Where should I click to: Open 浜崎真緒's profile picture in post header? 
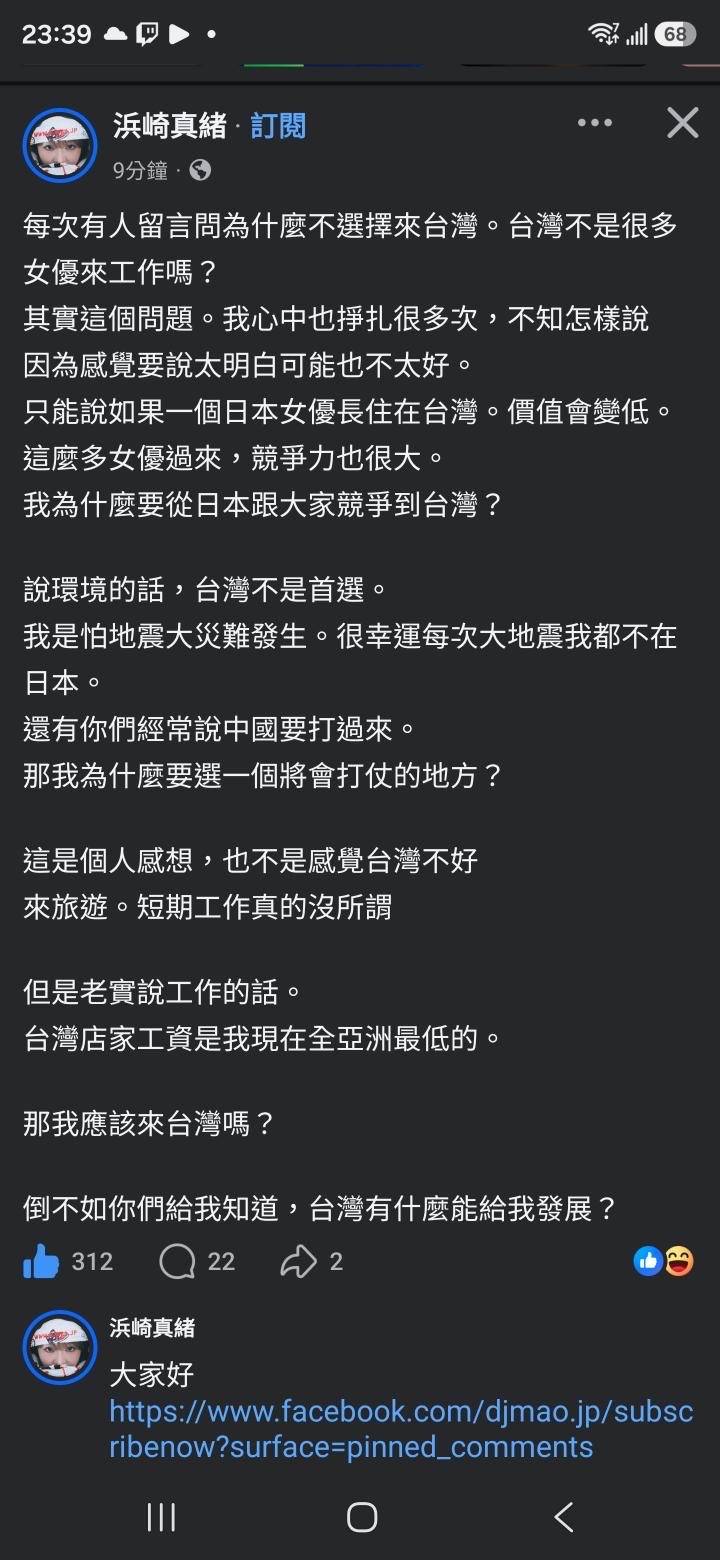tap(59, 147)
